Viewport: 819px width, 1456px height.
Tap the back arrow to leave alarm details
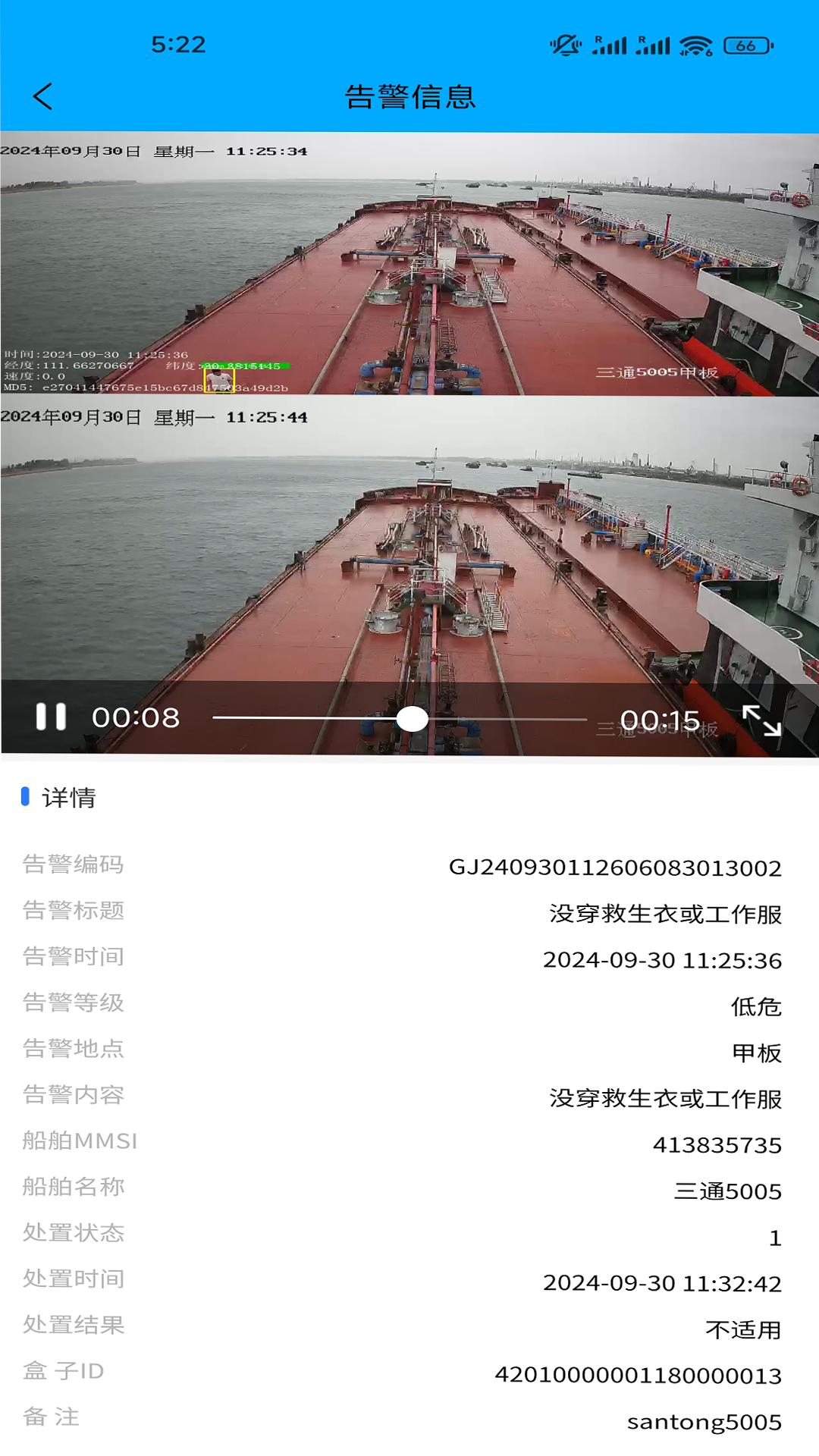click(42, 97)
